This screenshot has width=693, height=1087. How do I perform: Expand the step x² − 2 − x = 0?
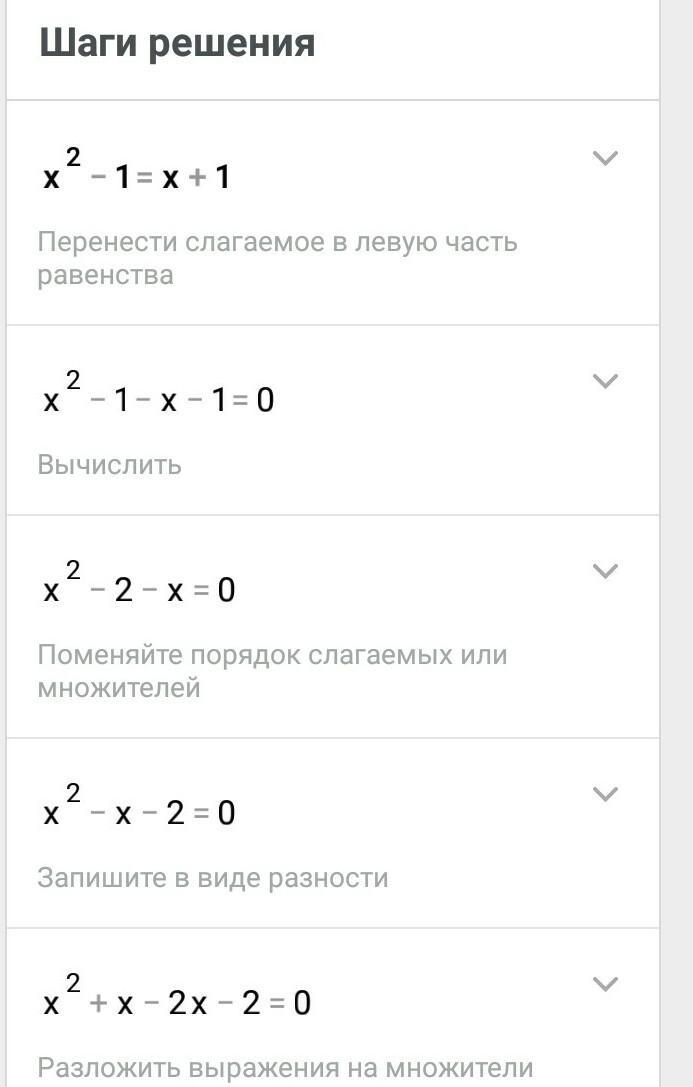point(605,571)
